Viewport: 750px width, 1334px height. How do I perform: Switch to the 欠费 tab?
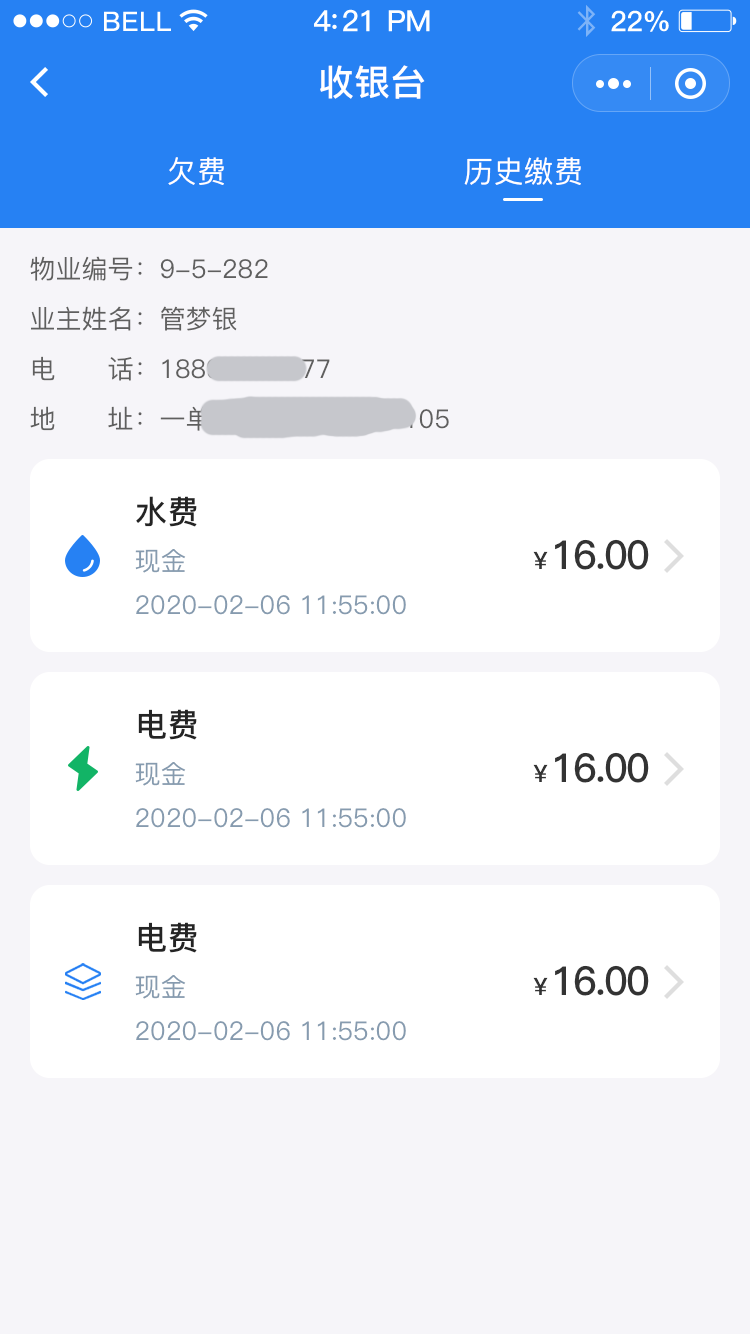(x=196, y=172)
